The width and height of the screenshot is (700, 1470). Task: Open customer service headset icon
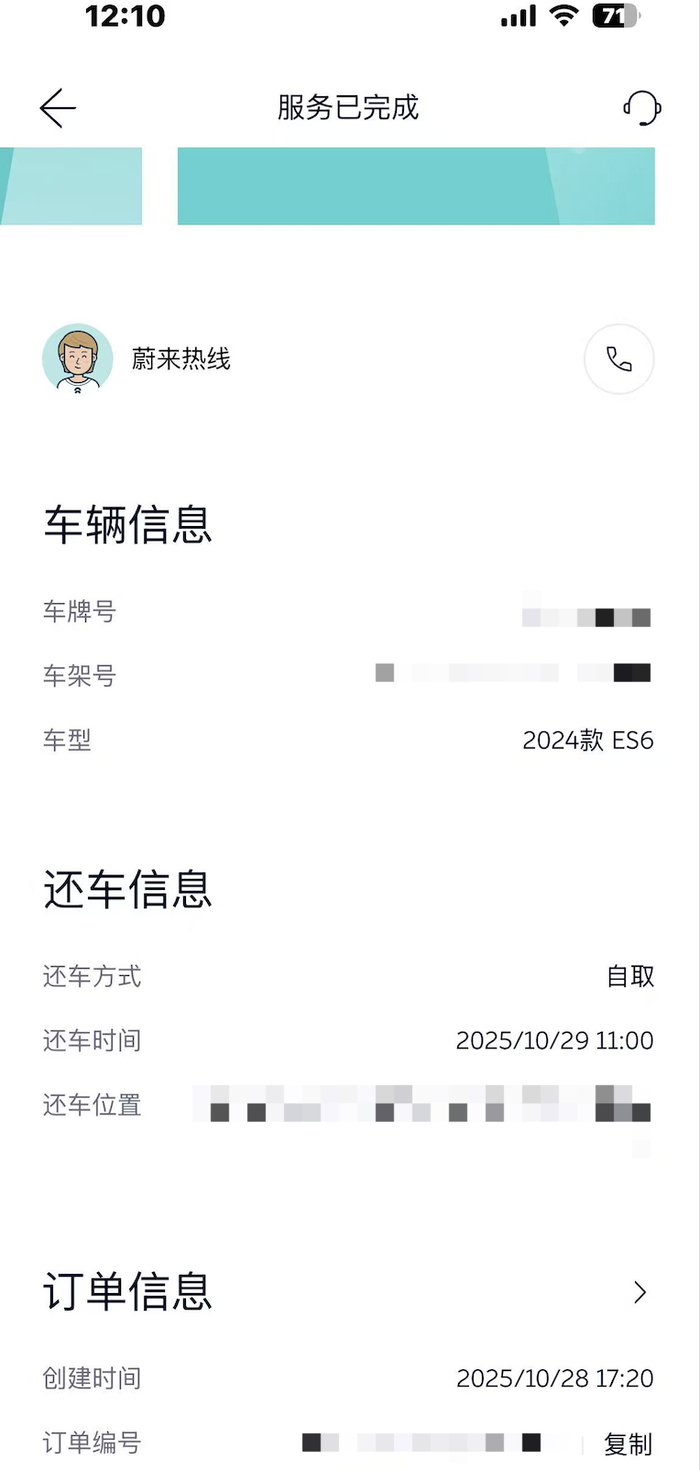(x=641, y=108)
